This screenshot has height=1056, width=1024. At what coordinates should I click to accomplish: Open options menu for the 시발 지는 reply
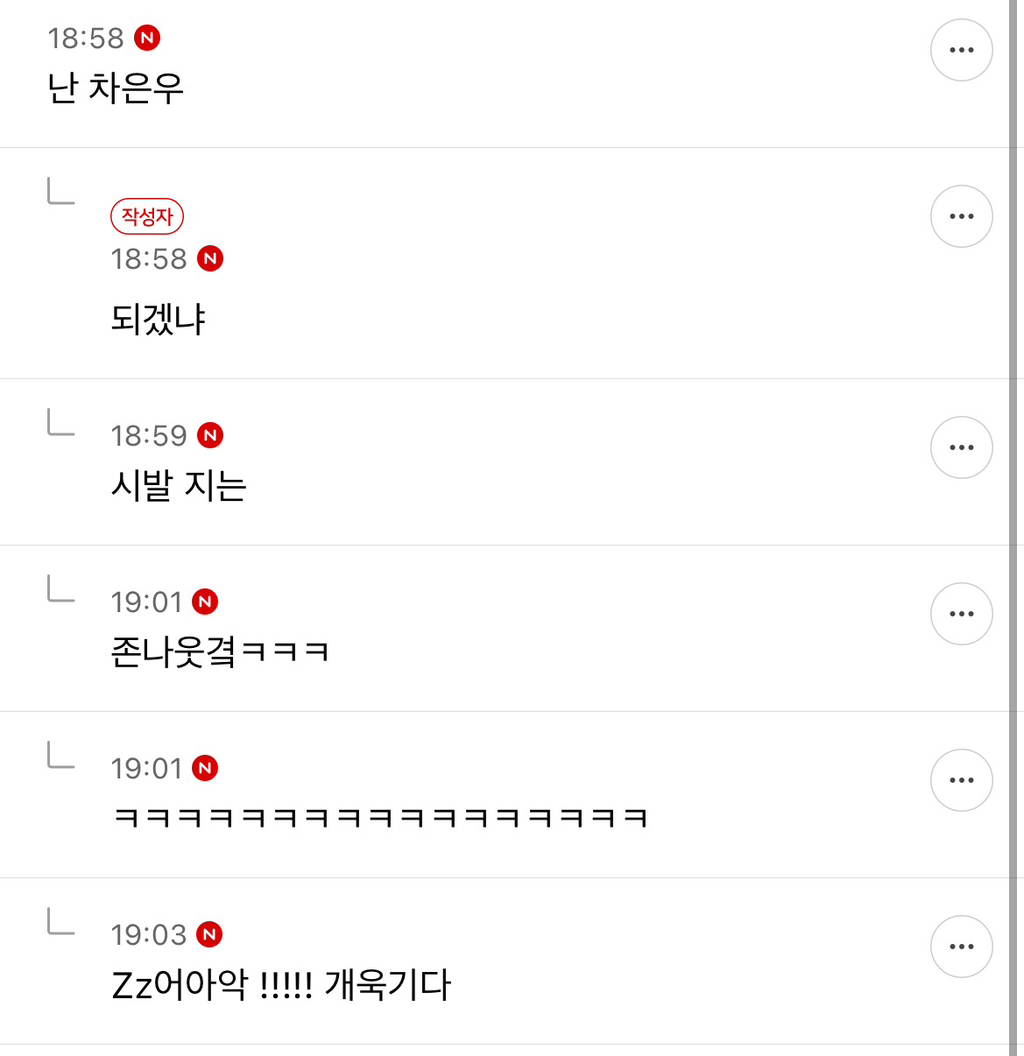pos(961,447)
